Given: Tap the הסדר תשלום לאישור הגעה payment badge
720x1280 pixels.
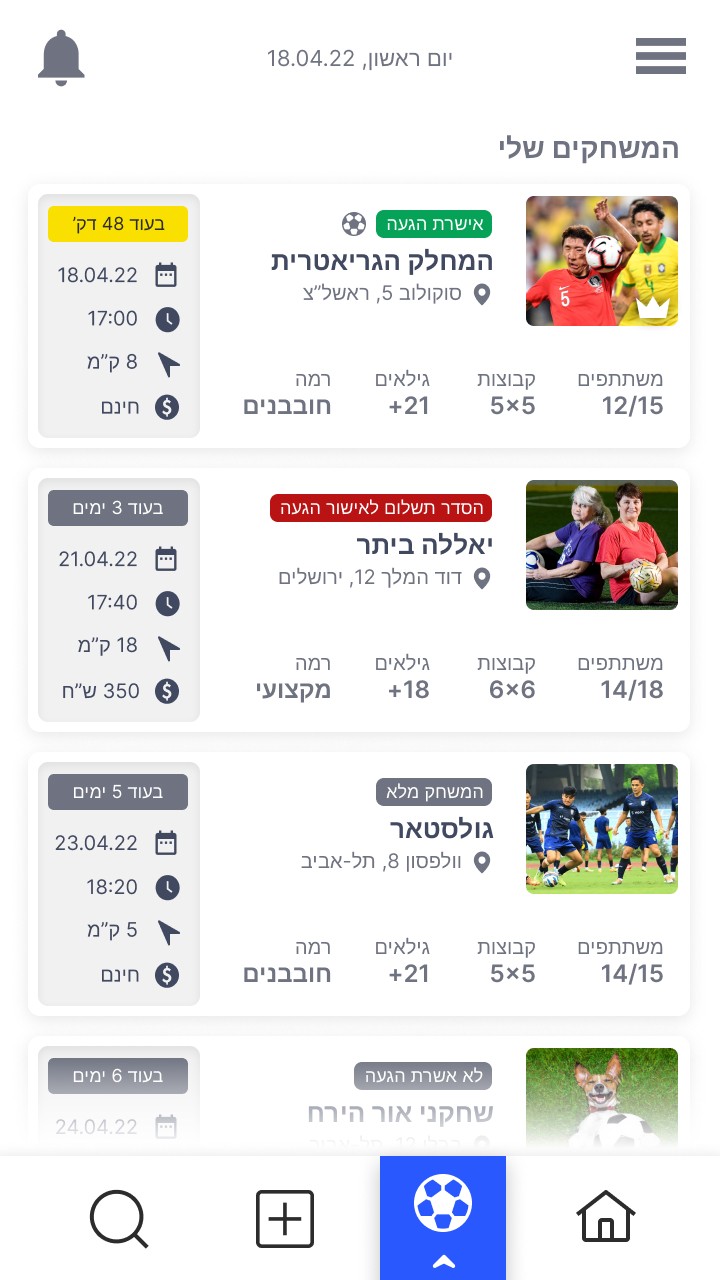Looking at the screenshot, I should coord(381,508).
